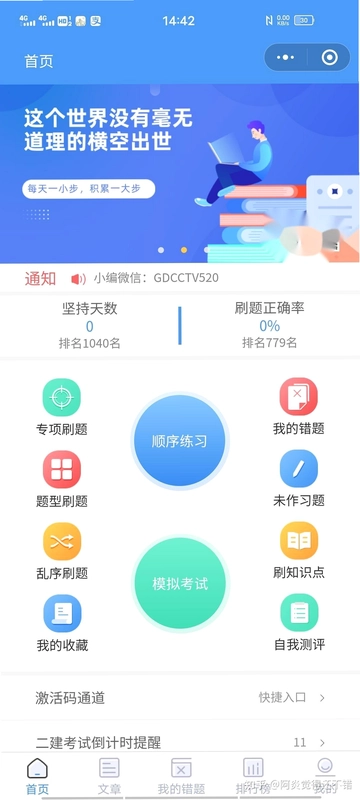
Task: Close the mini program with the circle icon
Action: point(329,58)
